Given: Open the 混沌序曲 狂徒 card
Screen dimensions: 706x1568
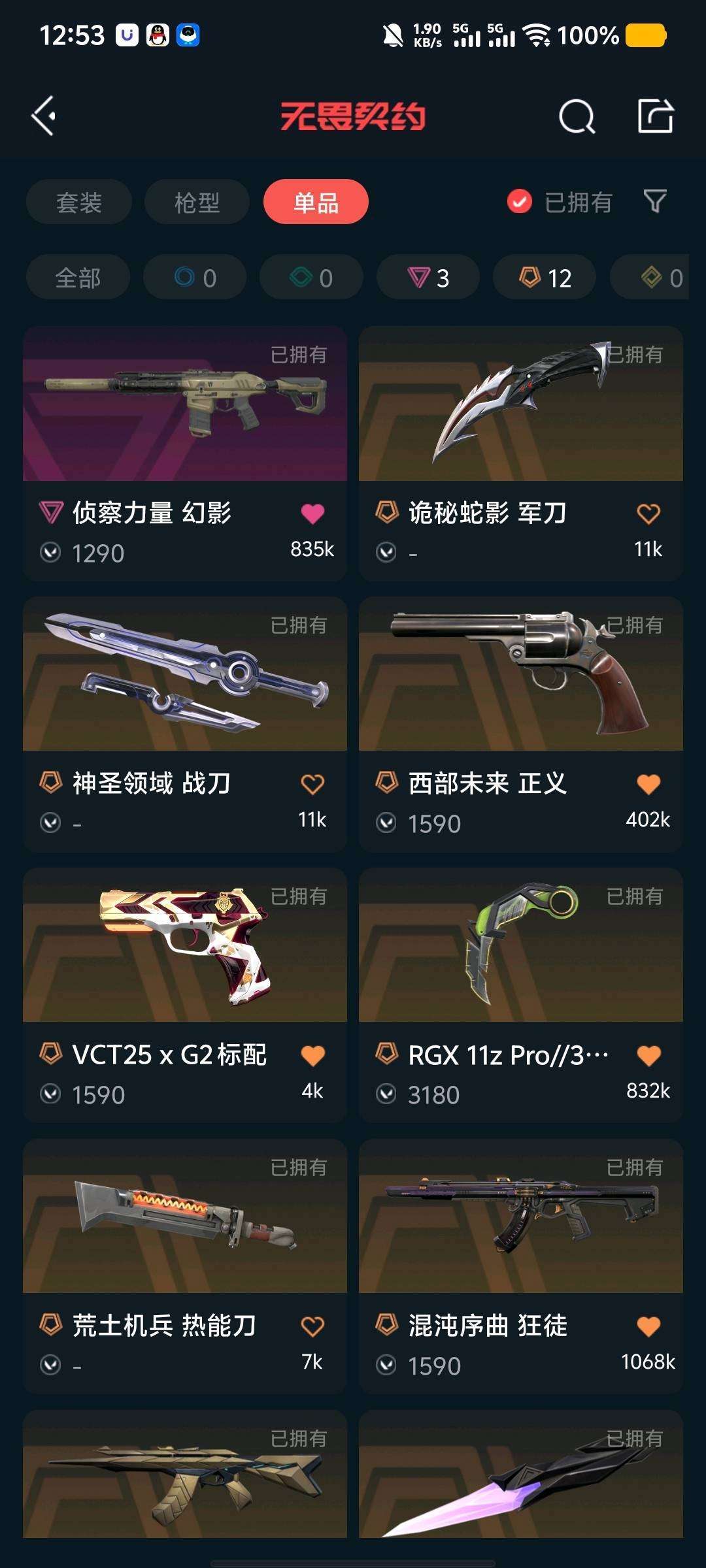Looking at the screenshot, I should (521, 1266).
